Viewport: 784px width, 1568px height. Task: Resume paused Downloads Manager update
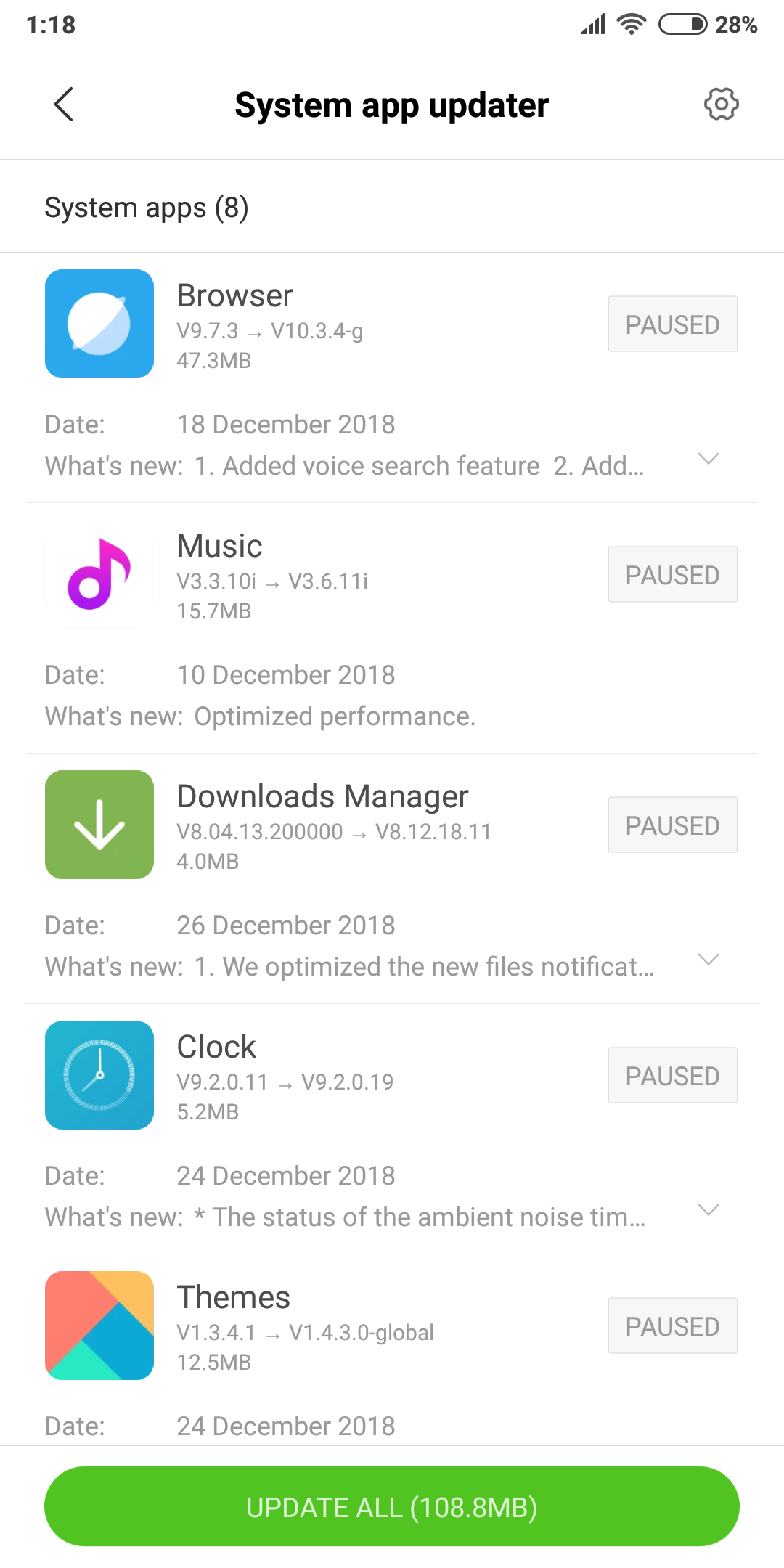click(x=672, y=825)
